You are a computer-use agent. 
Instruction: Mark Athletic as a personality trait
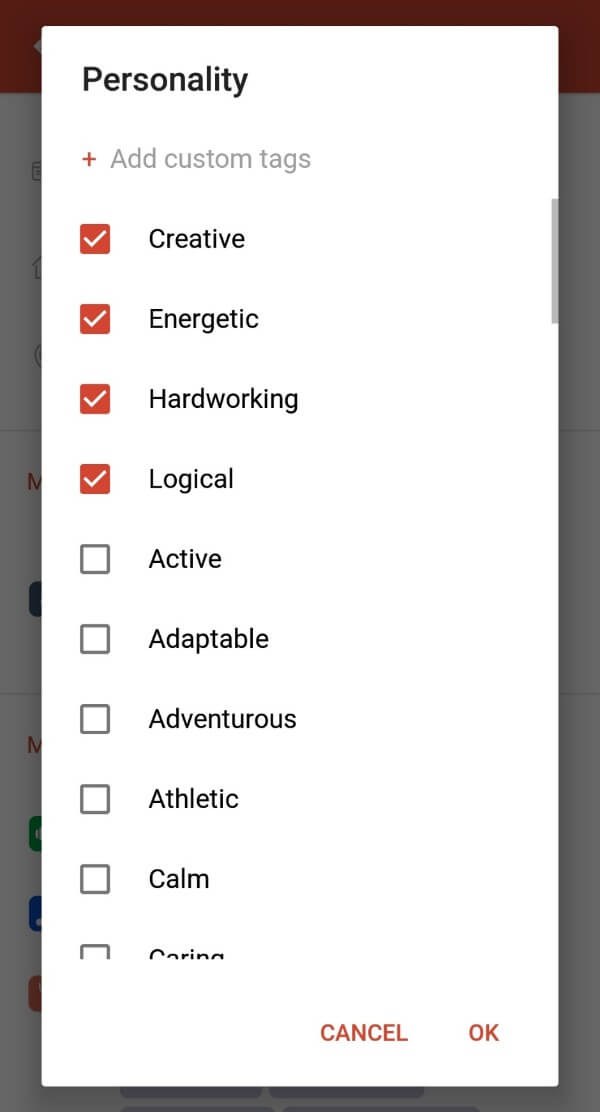(x=95, y=799)
